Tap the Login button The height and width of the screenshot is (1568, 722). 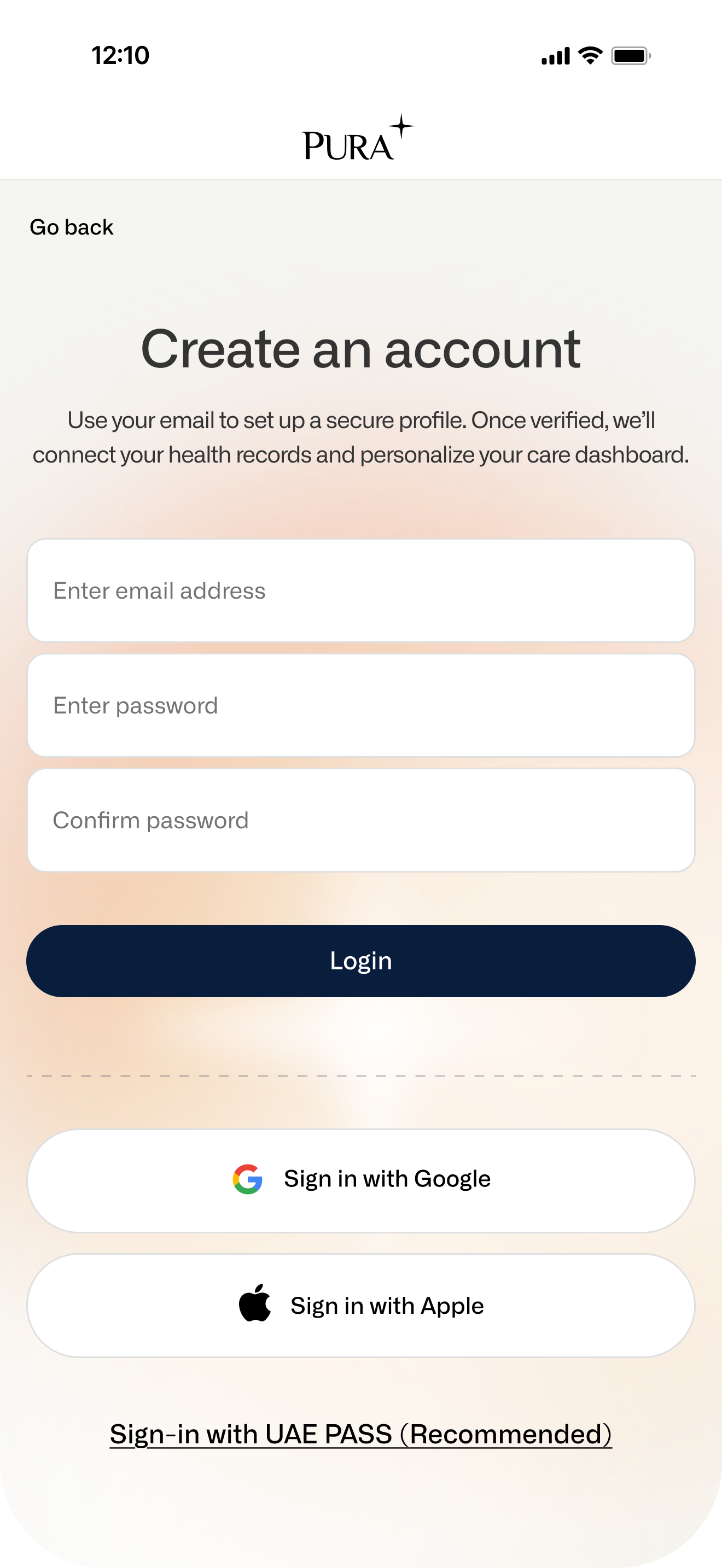pos(360,961)
